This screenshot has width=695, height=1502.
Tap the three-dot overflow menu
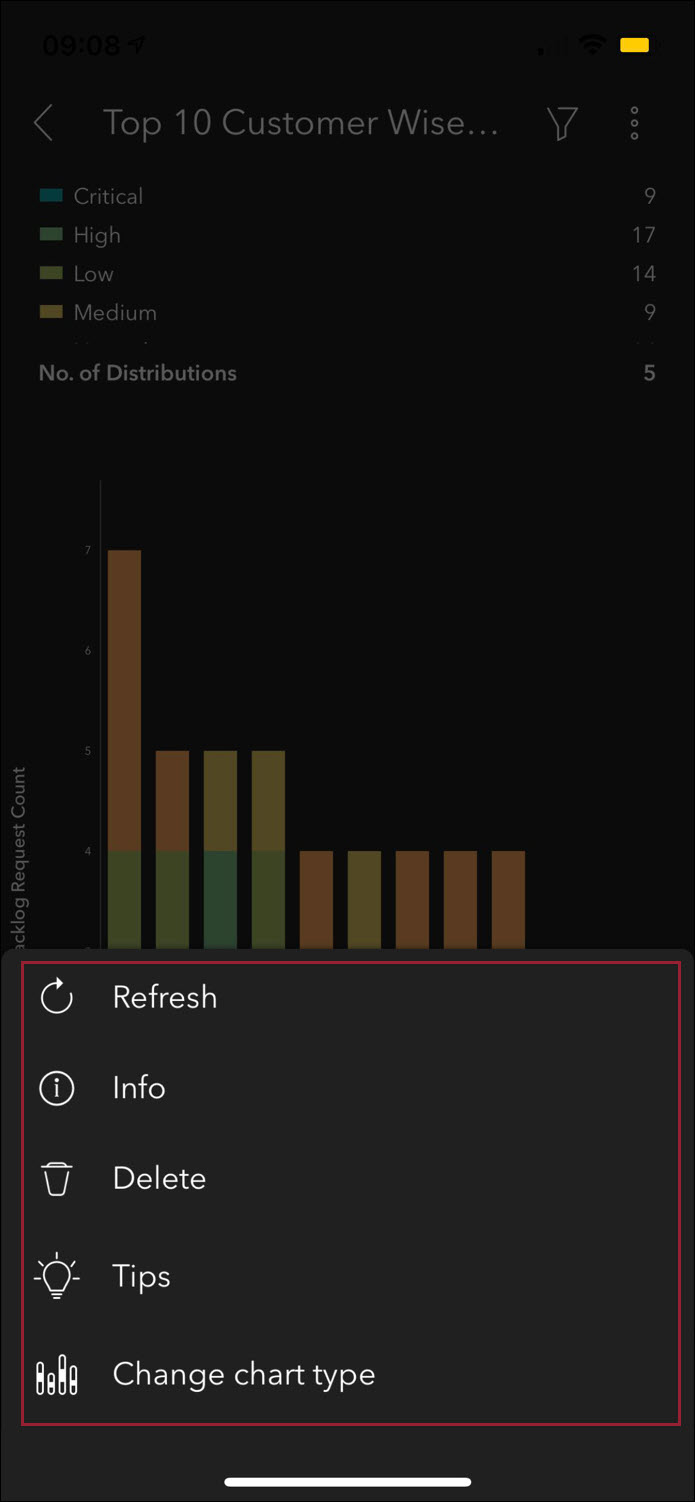point(634,123)
